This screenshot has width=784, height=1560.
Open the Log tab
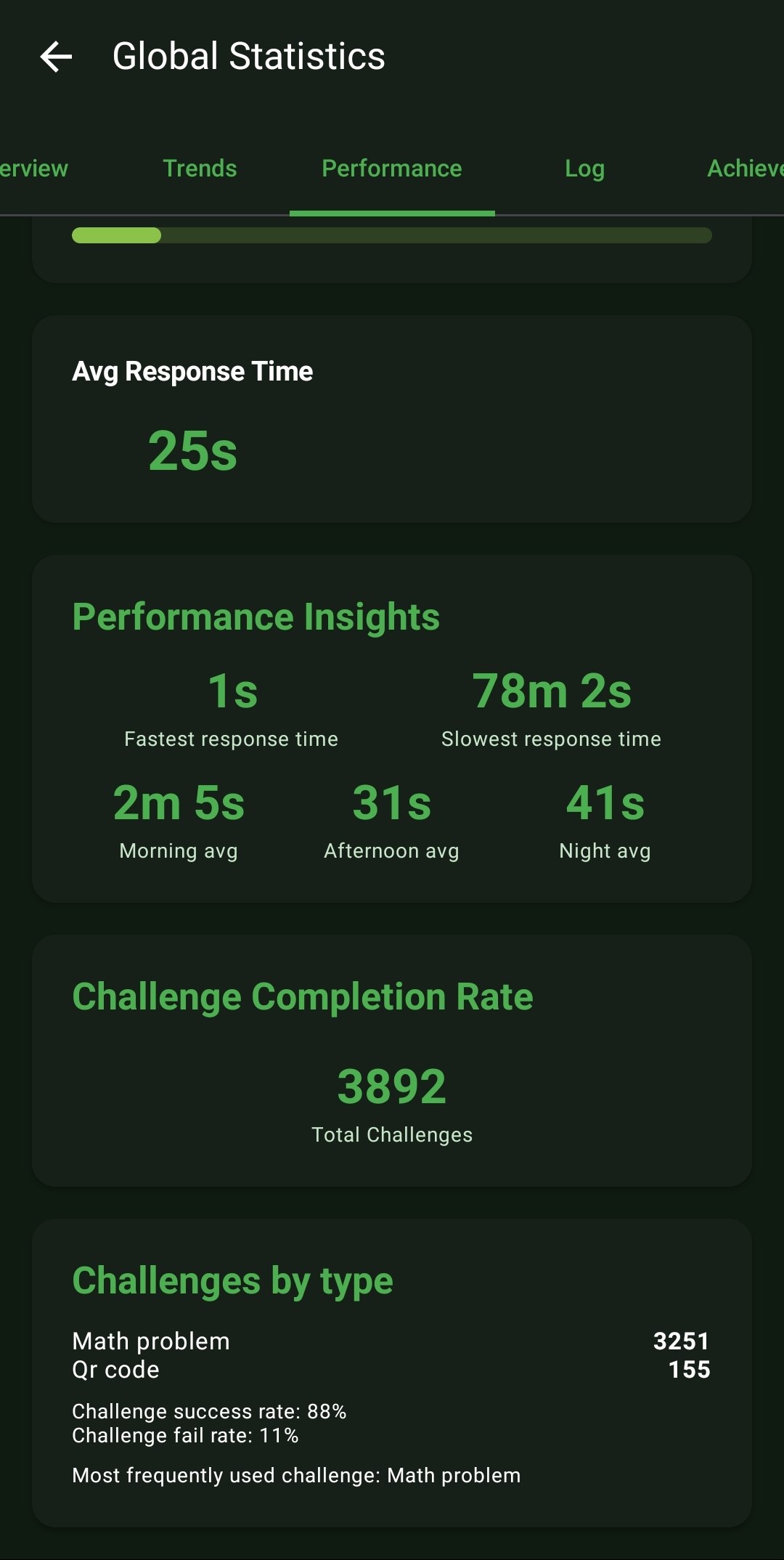(x=584, y=168)
